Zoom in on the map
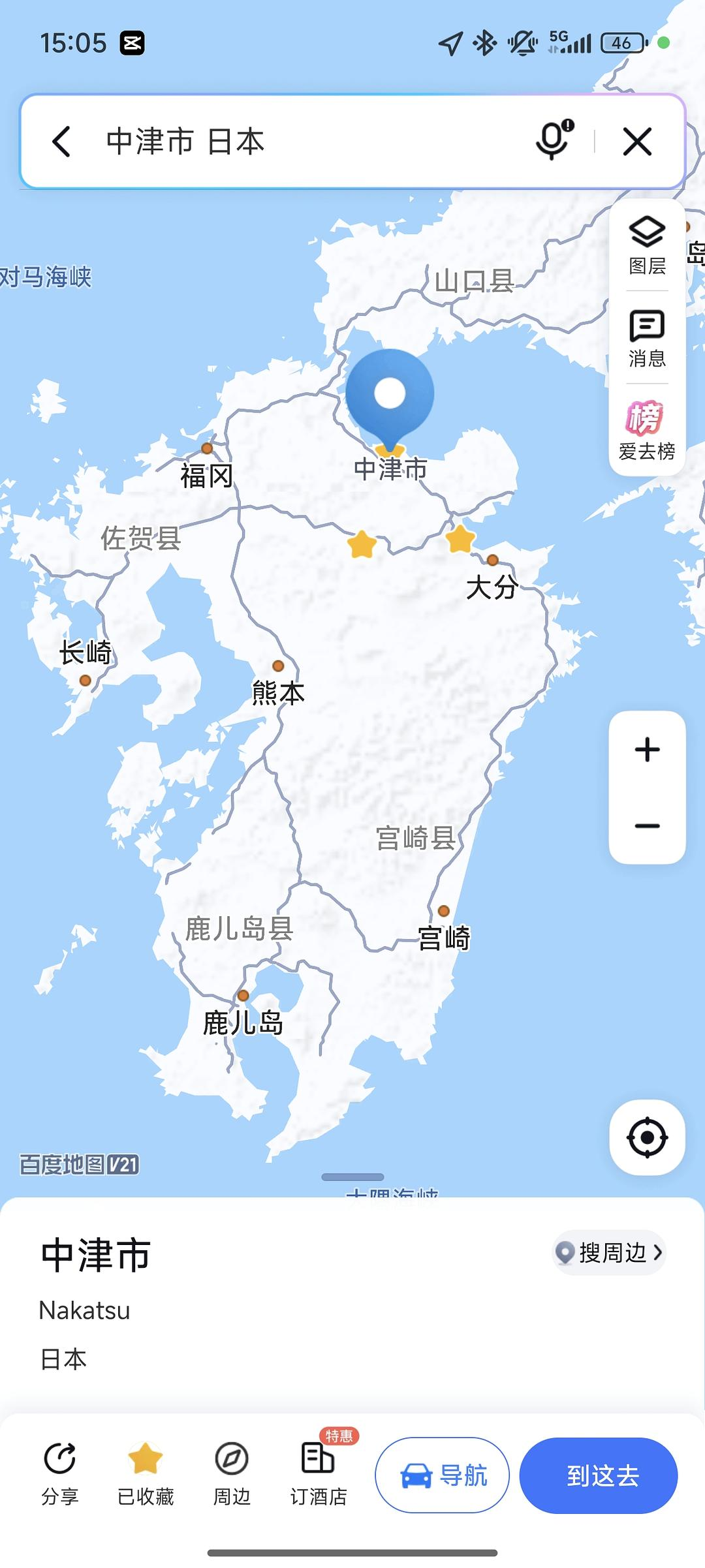The height and width of the screenshot is (1568, 705). pos(647,750)
